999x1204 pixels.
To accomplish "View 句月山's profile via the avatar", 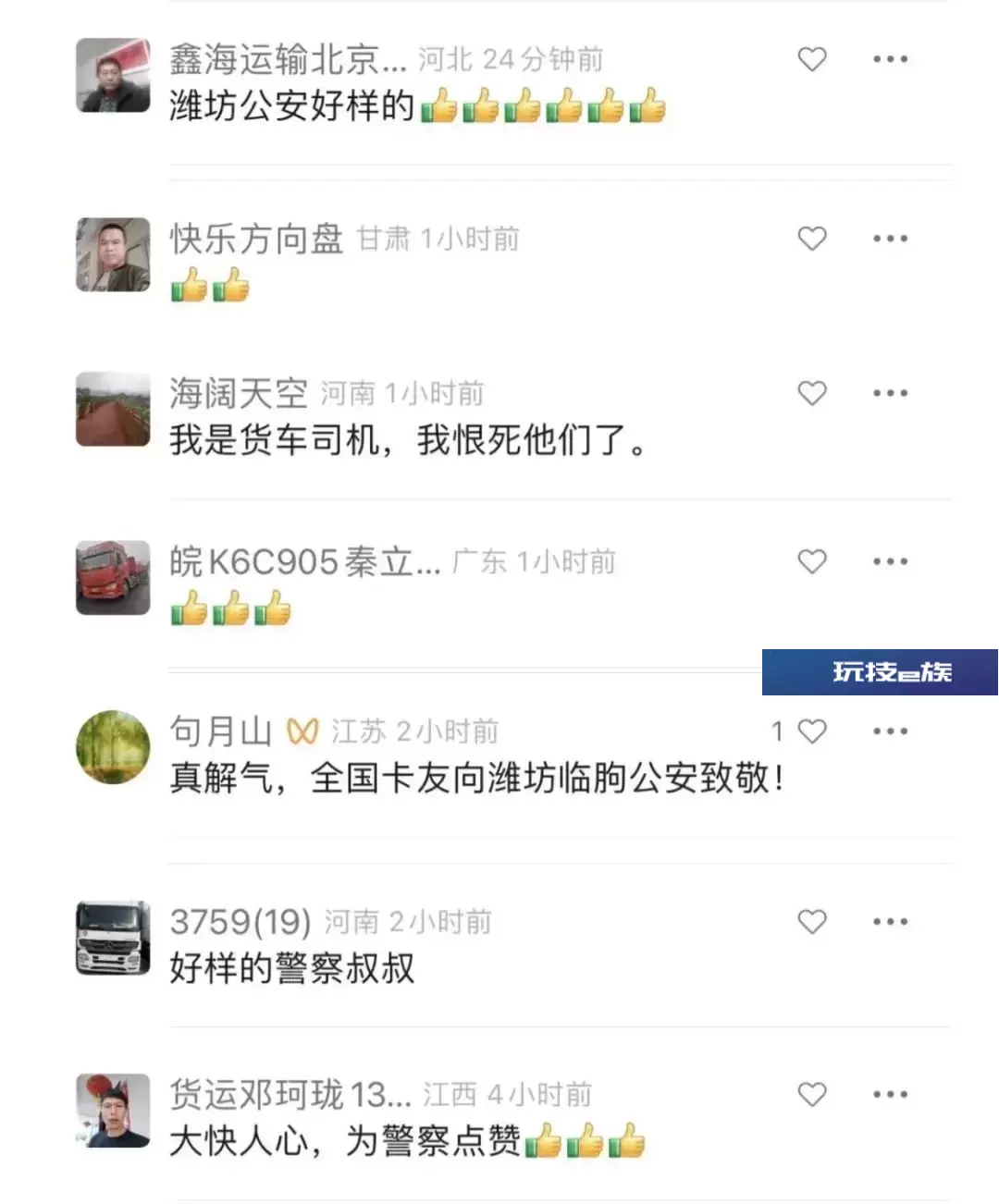I will pyautogui.click(x=113, y=747).
